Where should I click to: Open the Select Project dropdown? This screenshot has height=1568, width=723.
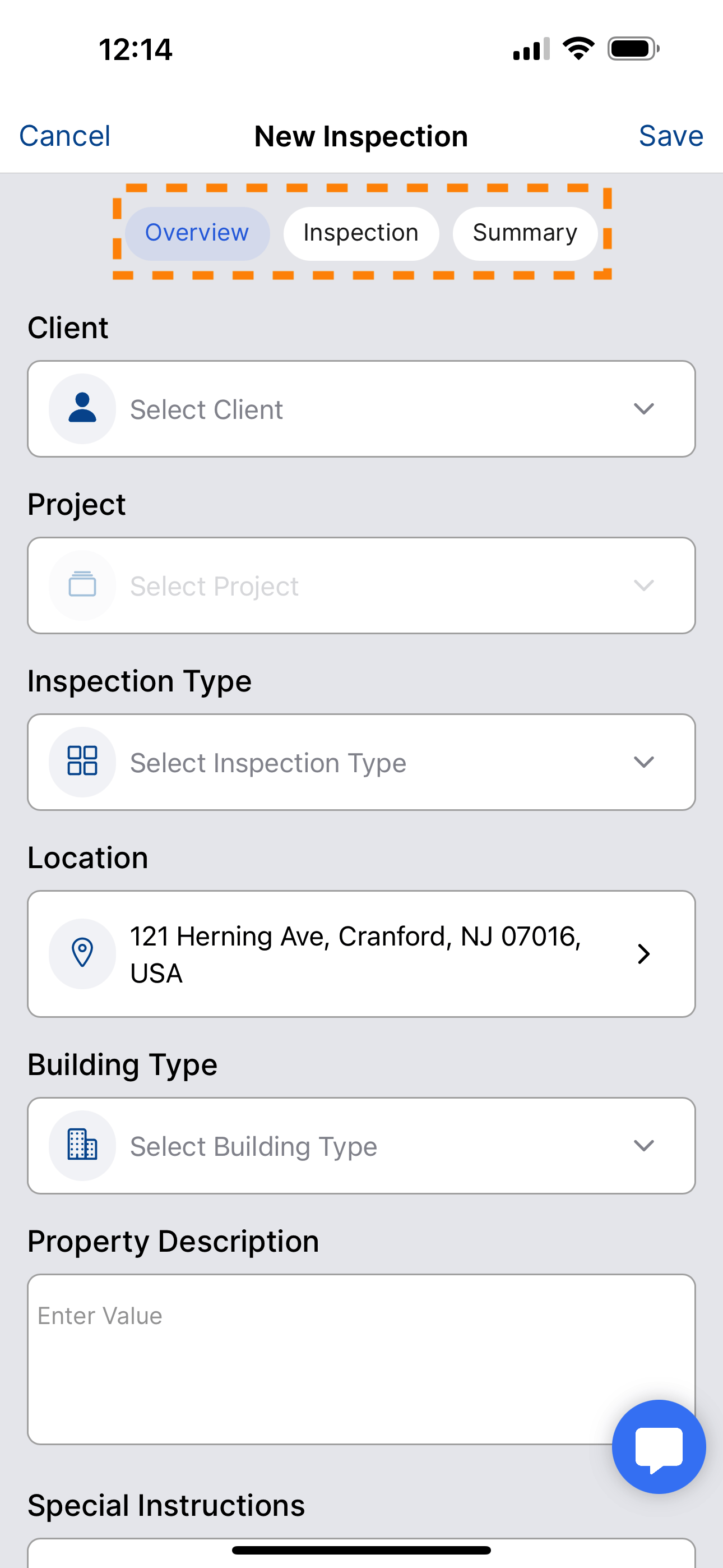pyautogui.click(x=361, y=585)
